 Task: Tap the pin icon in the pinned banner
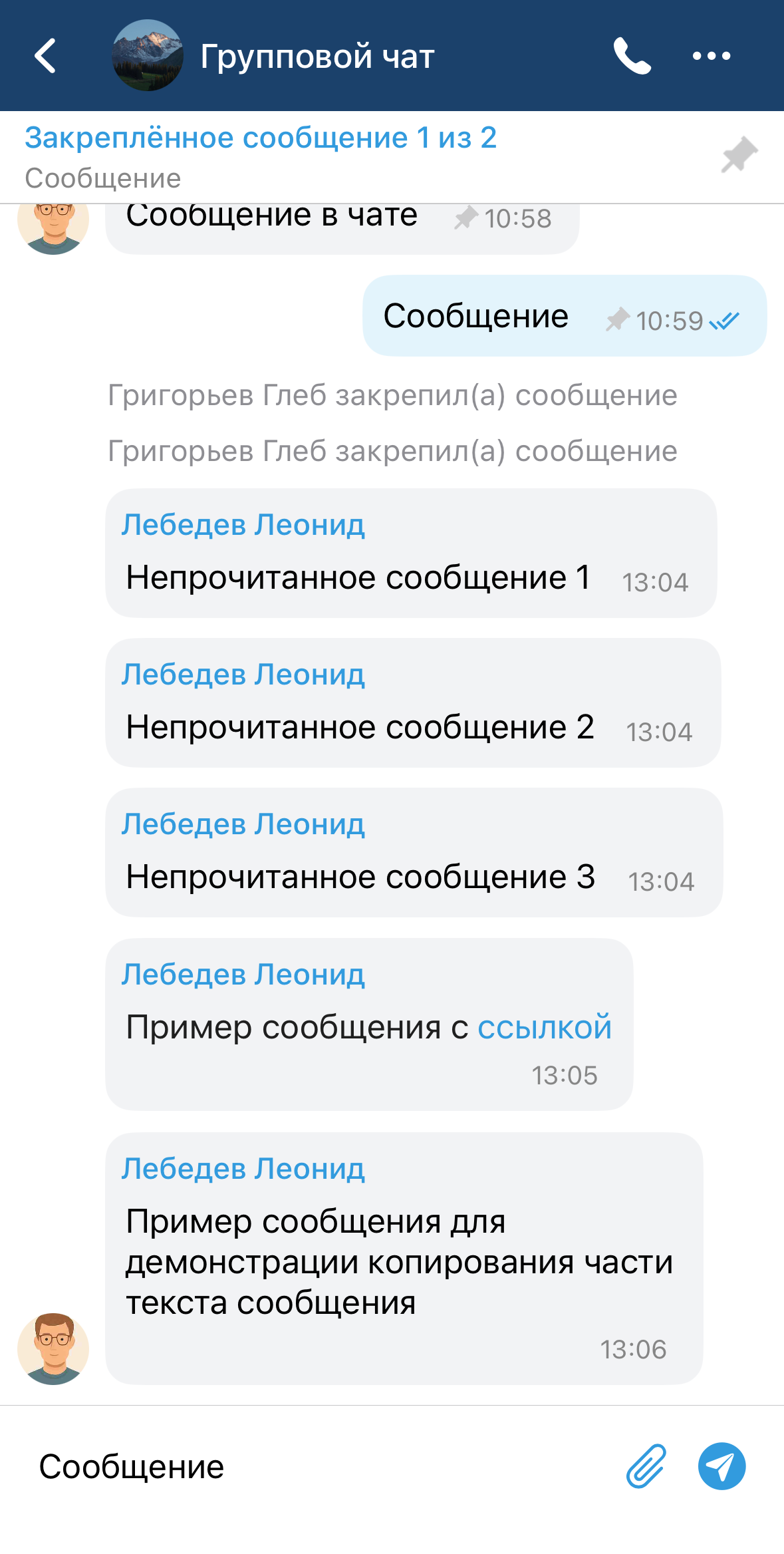click(739, 156)
